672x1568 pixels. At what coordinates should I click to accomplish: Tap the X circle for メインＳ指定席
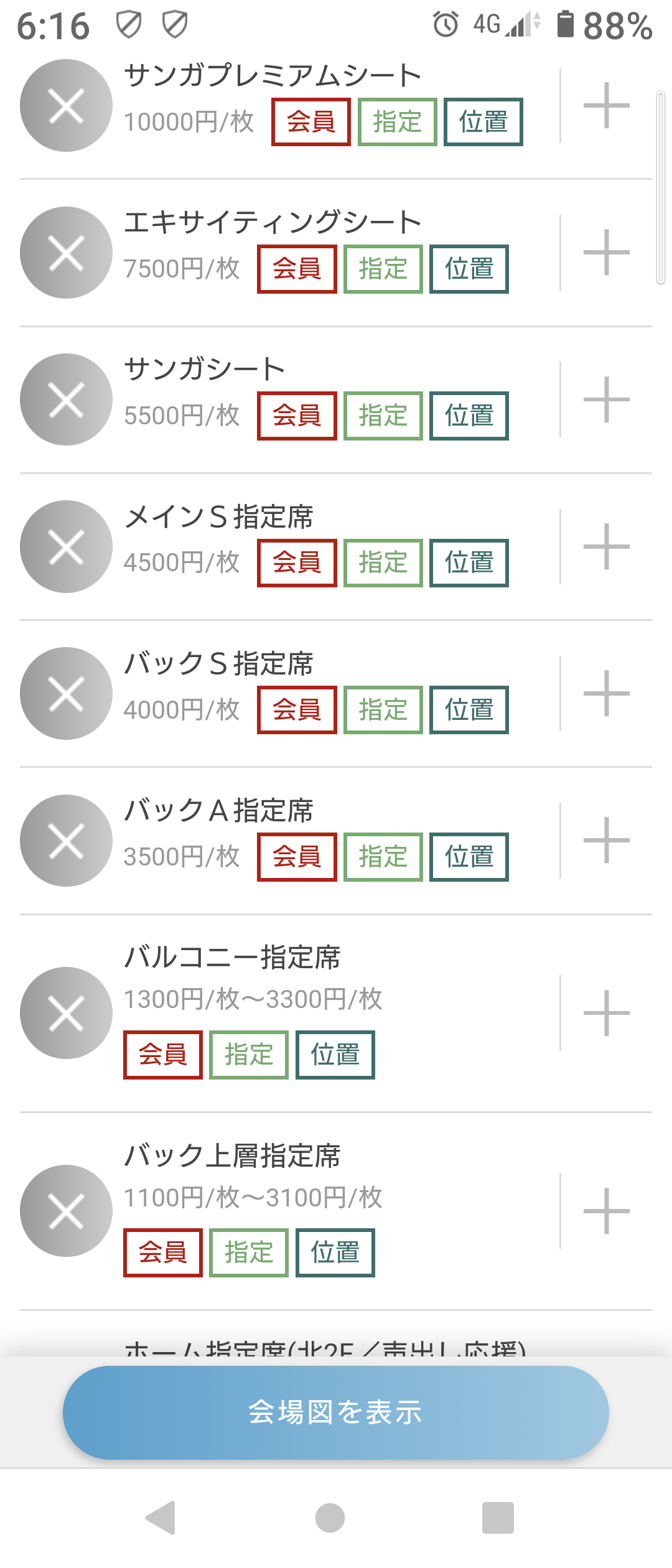(x=66, y=546)
